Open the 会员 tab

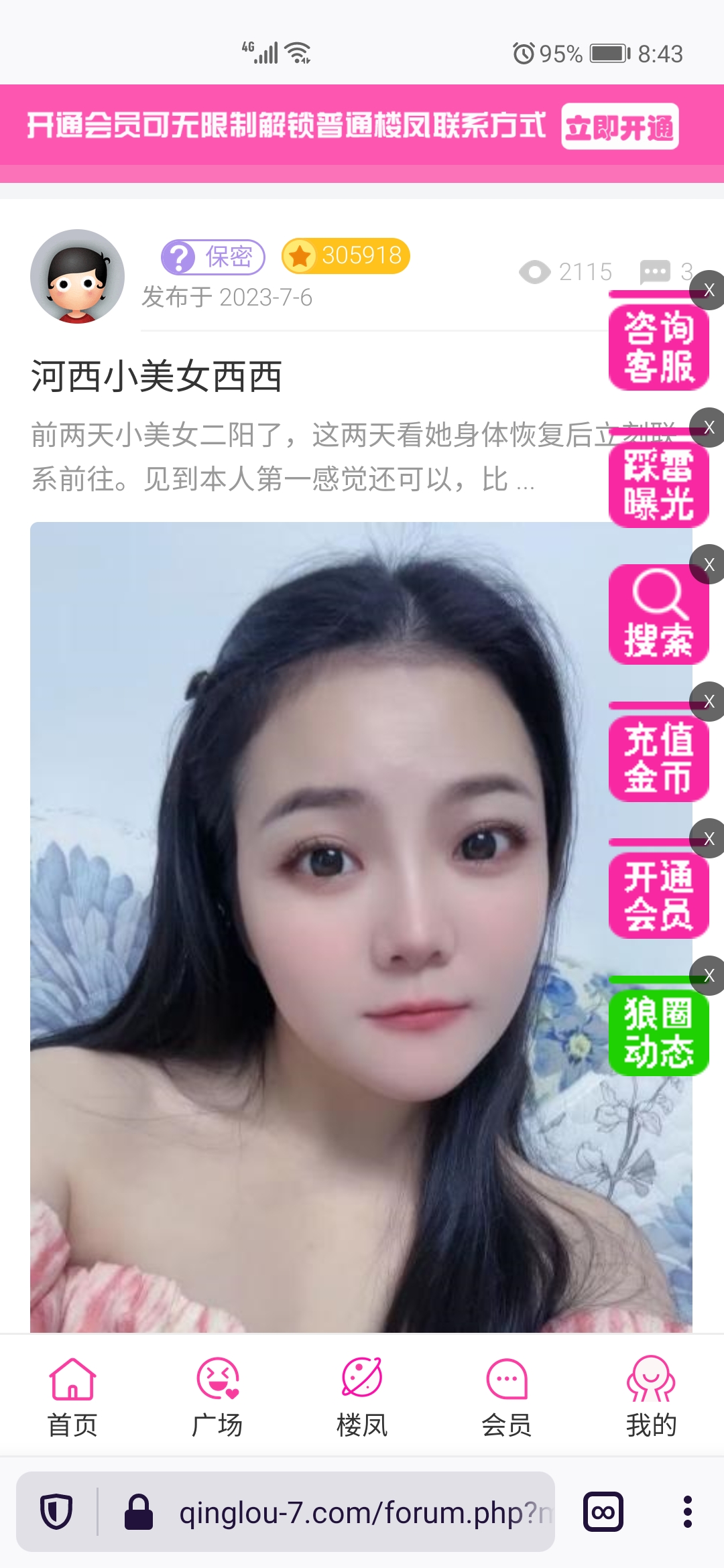tap(507, 1396)
